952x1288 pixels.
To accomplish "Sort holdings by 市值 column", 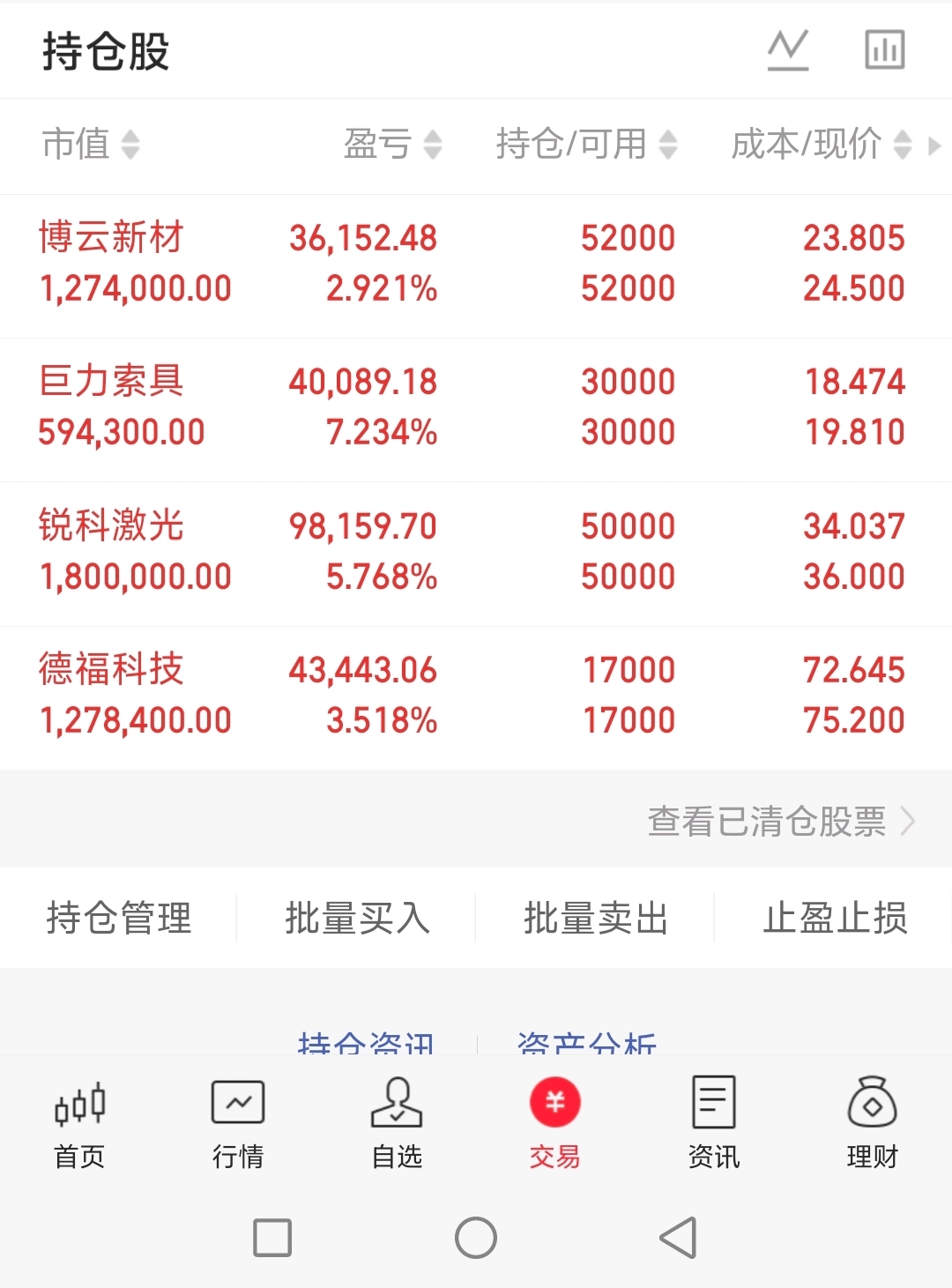I will (91, 144).
